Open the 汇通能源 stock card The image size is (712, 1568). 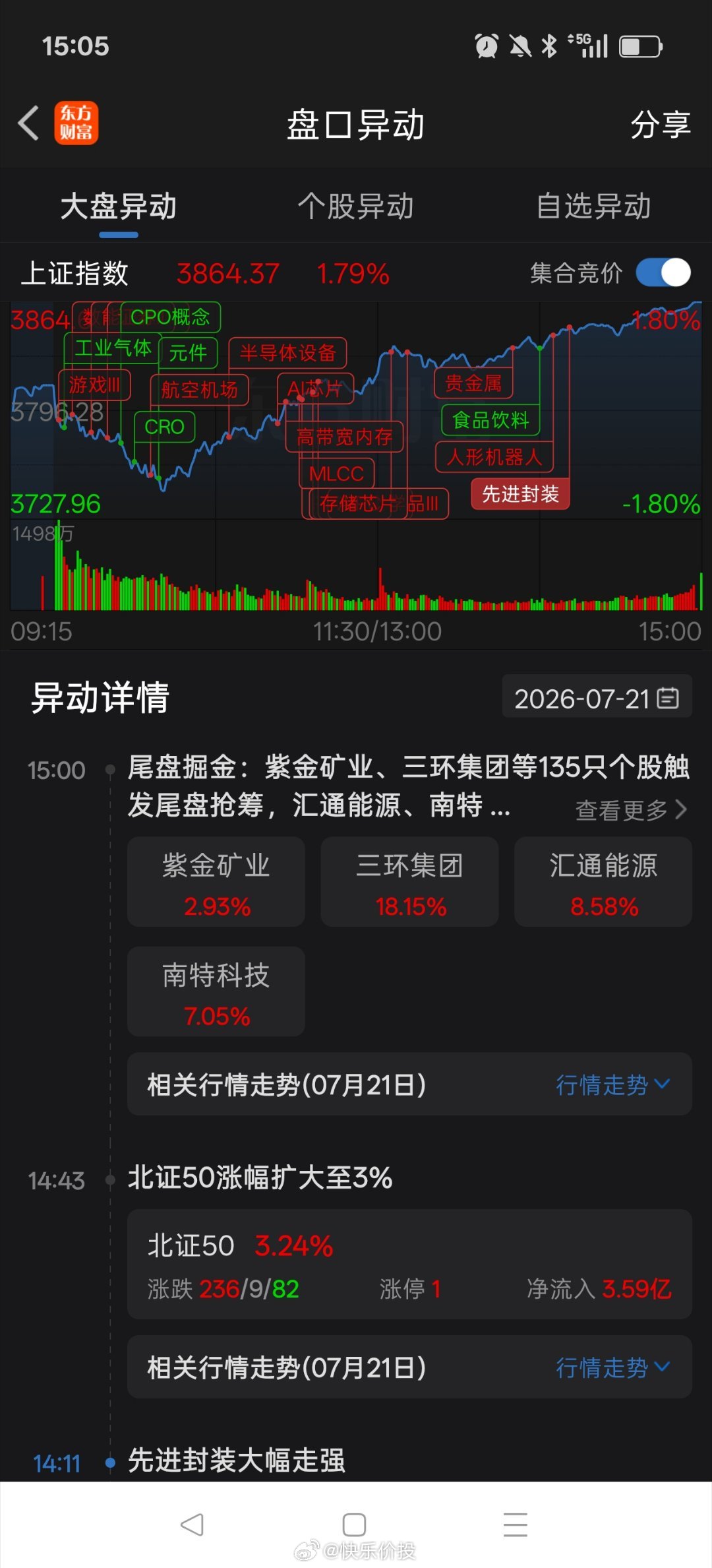point(603,882)
